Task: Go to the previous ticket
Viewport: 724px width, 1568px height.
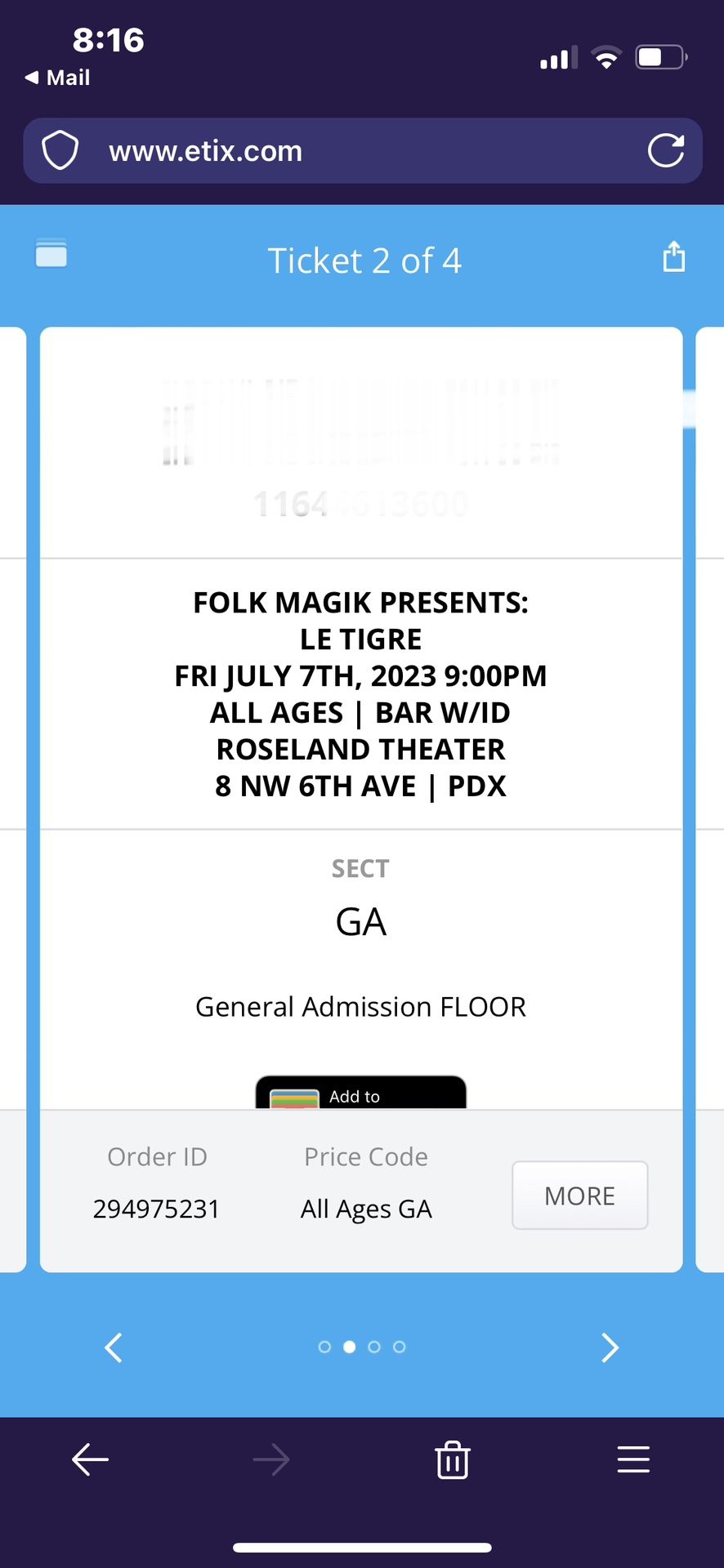Action: click(114, 1347)
